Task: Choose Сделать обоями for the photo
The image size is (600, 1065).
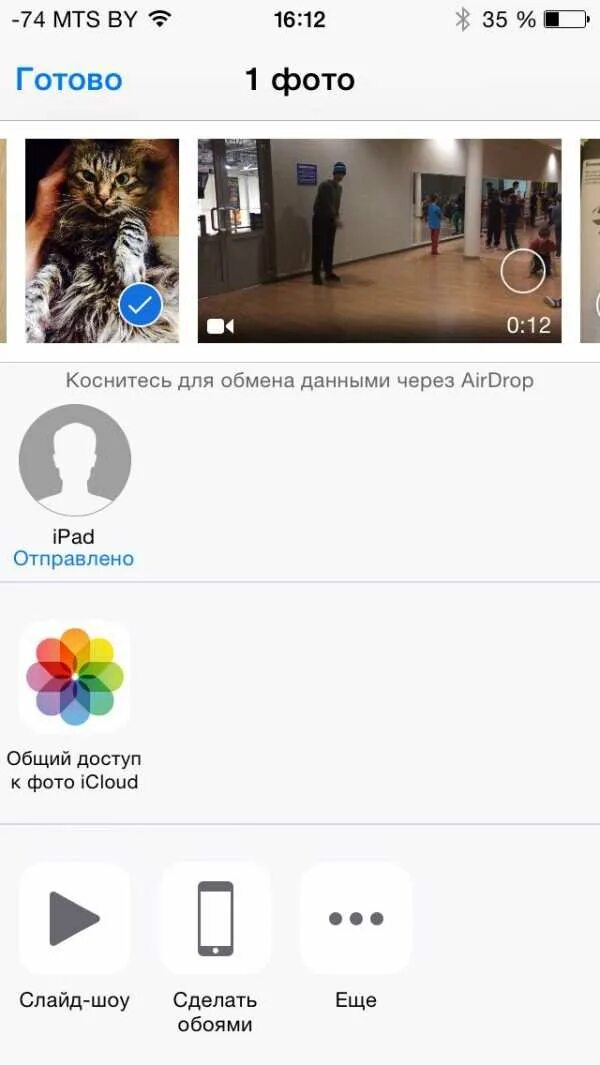Action: tap(215, 918)
